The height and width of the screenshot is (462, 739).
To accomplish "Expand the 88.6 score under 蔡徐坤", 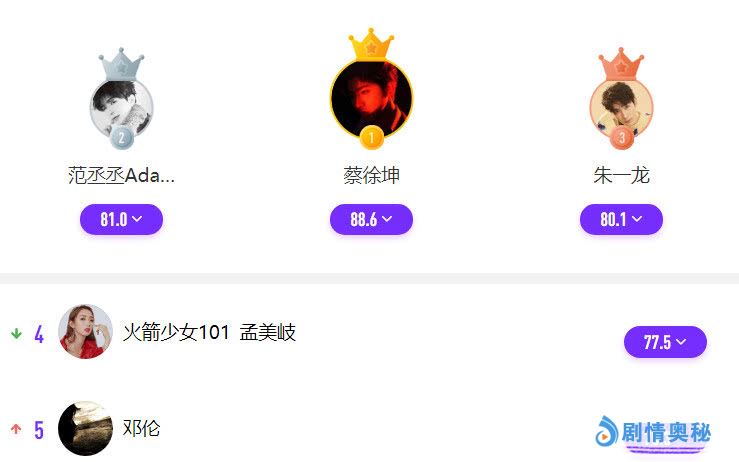I will pyautogui.click(x=371, y=219).
